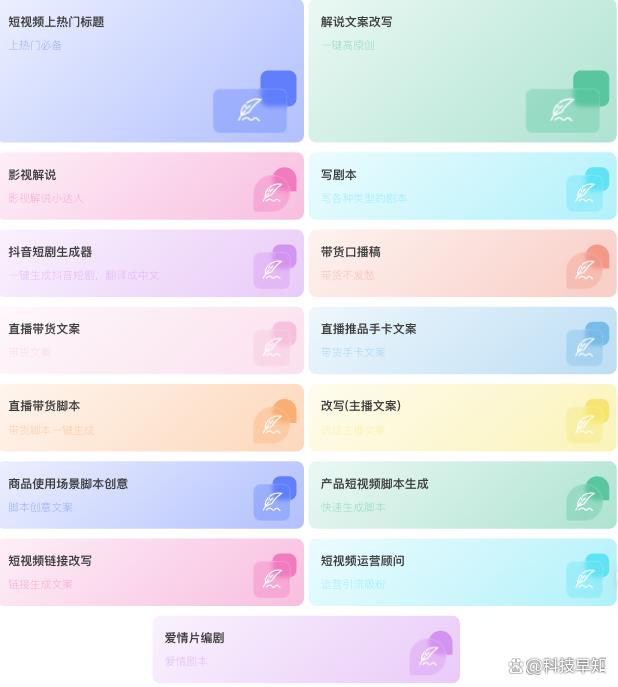The width and height of the screenshot is (618, 687).
Task: Open the 解说文案改写 tool
Action: coord(462,70)
